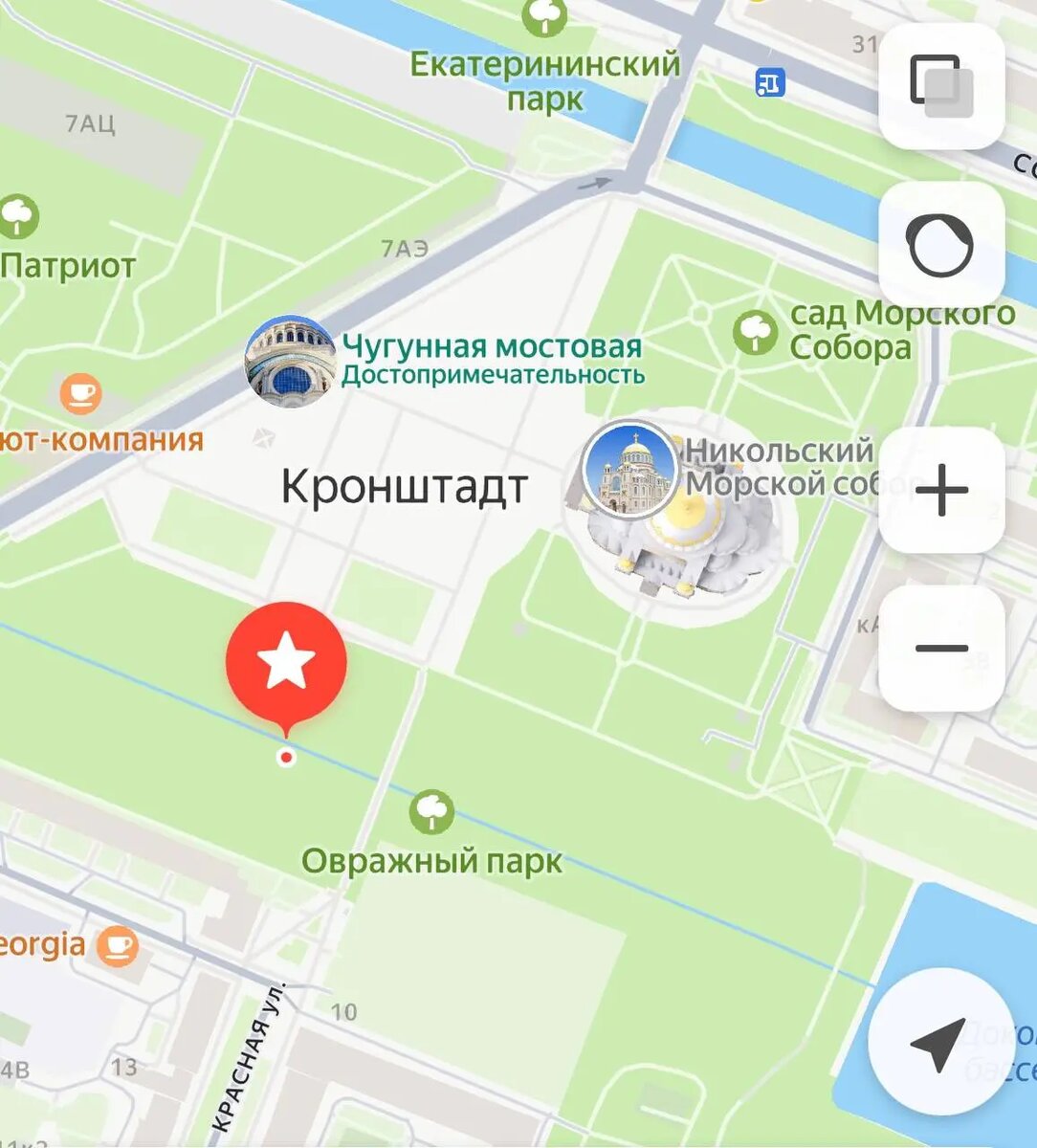
Task: Select the red star bookmark marker
Action: (x=286, y=660)
